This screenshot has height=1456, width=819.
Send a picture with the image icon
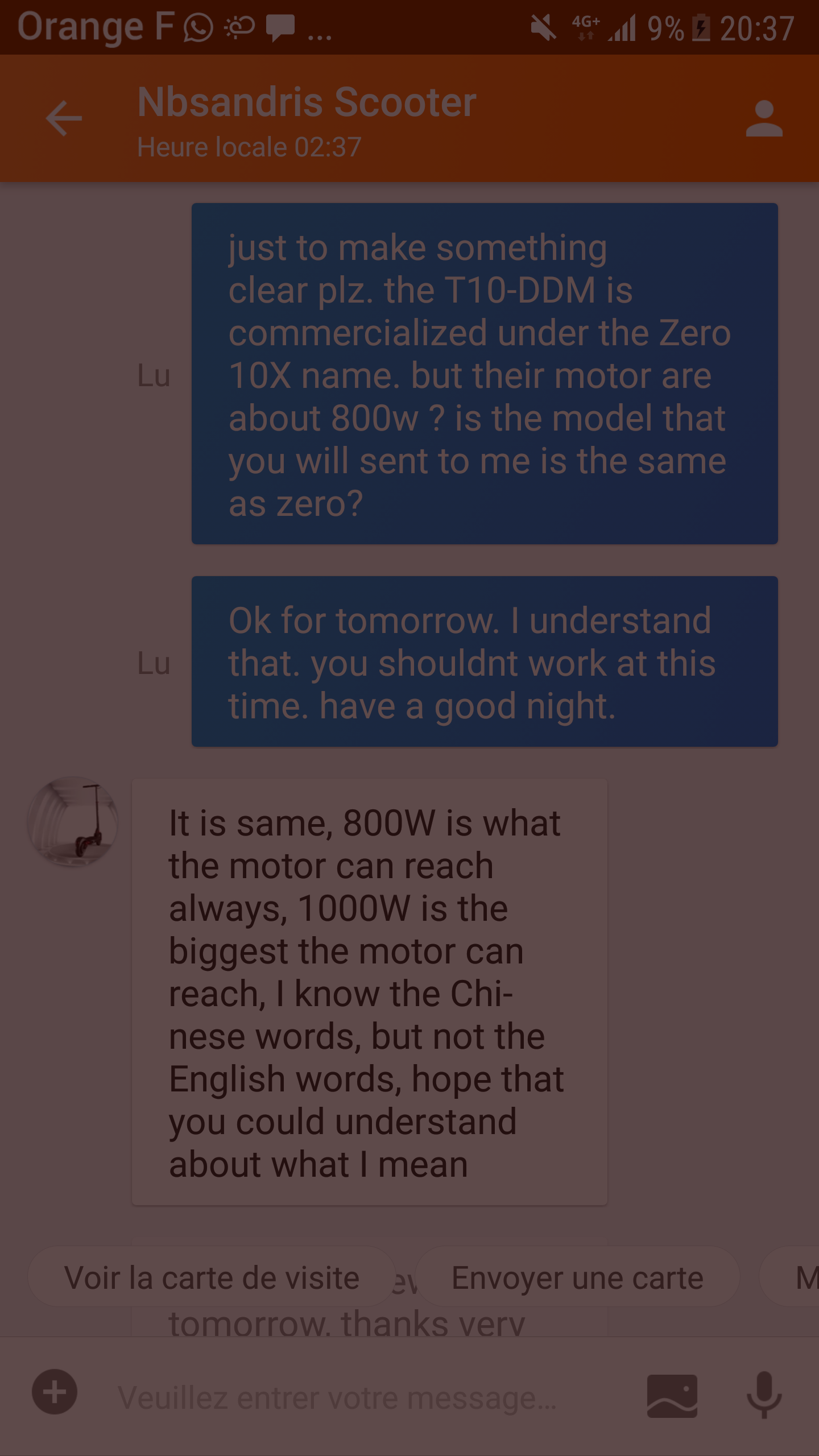click(x=672, y=1396)
